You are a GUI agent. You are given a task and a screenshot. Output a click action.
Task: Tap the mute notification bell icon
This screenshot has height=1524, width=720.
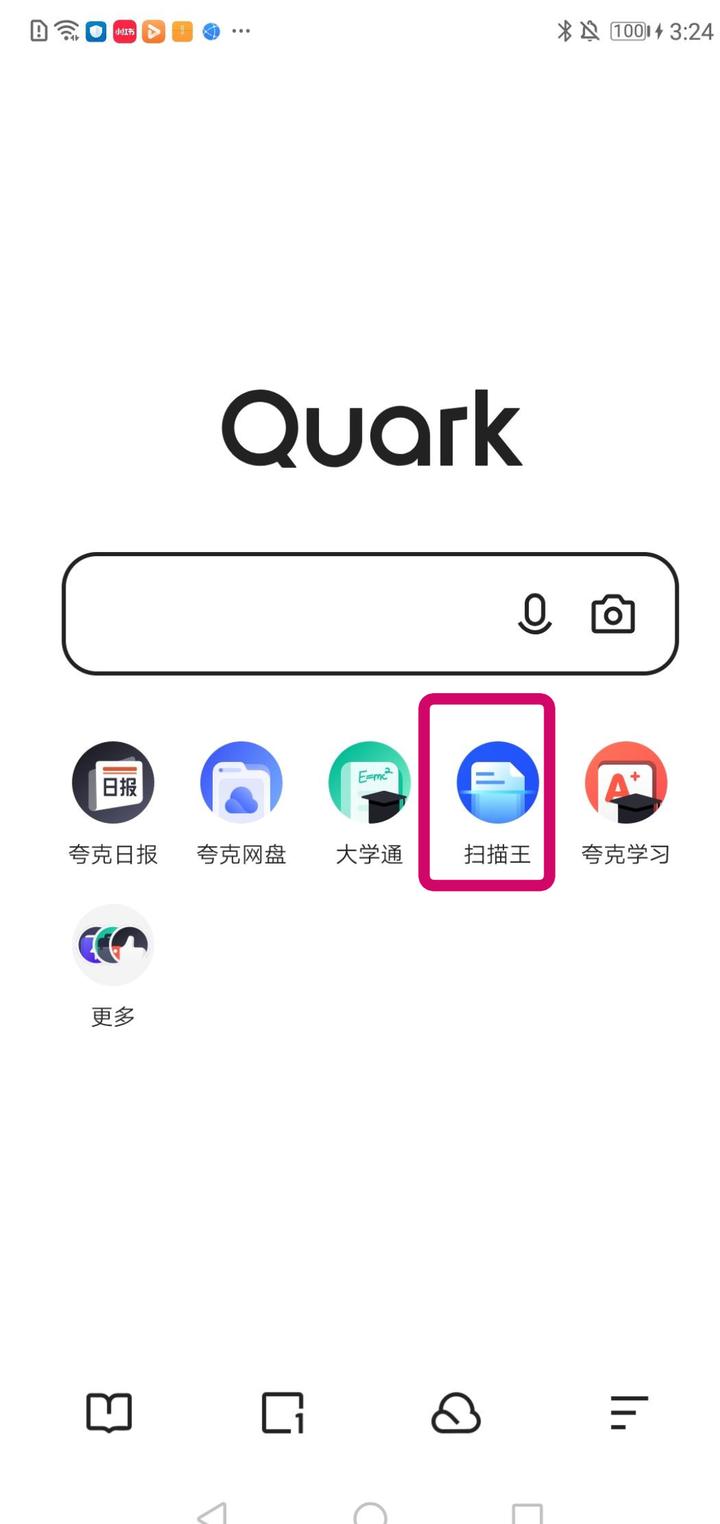pos(589,31)
